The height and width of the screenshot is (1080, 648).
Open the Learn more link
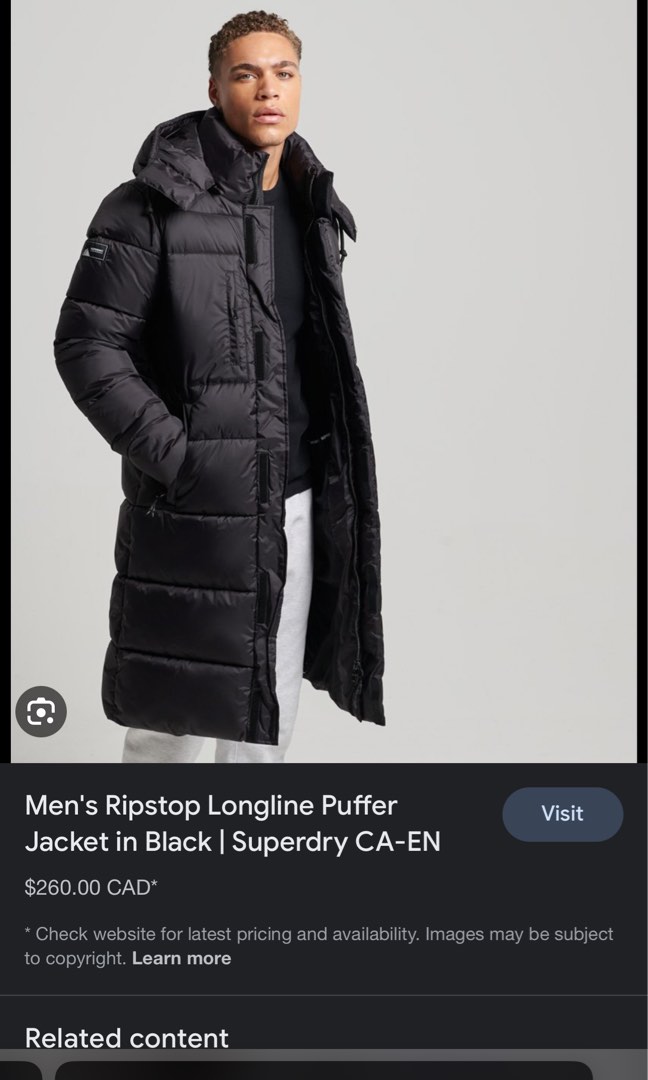pos(181,958)
